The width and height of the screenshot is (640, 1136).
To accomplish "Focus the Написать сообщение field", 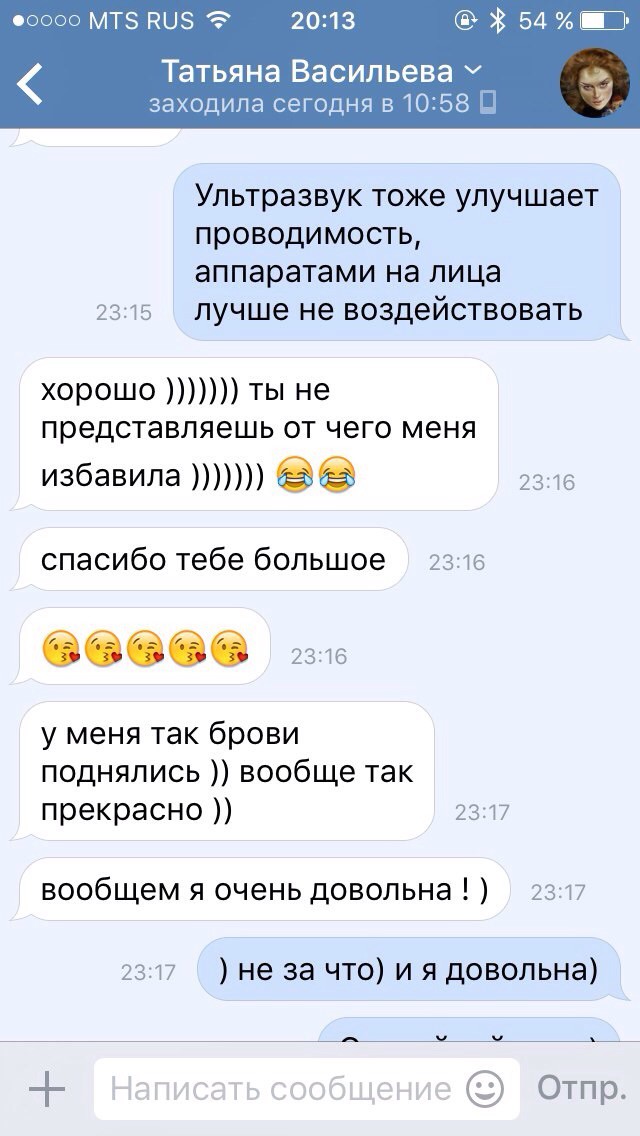I will [x=307, y=1089].
